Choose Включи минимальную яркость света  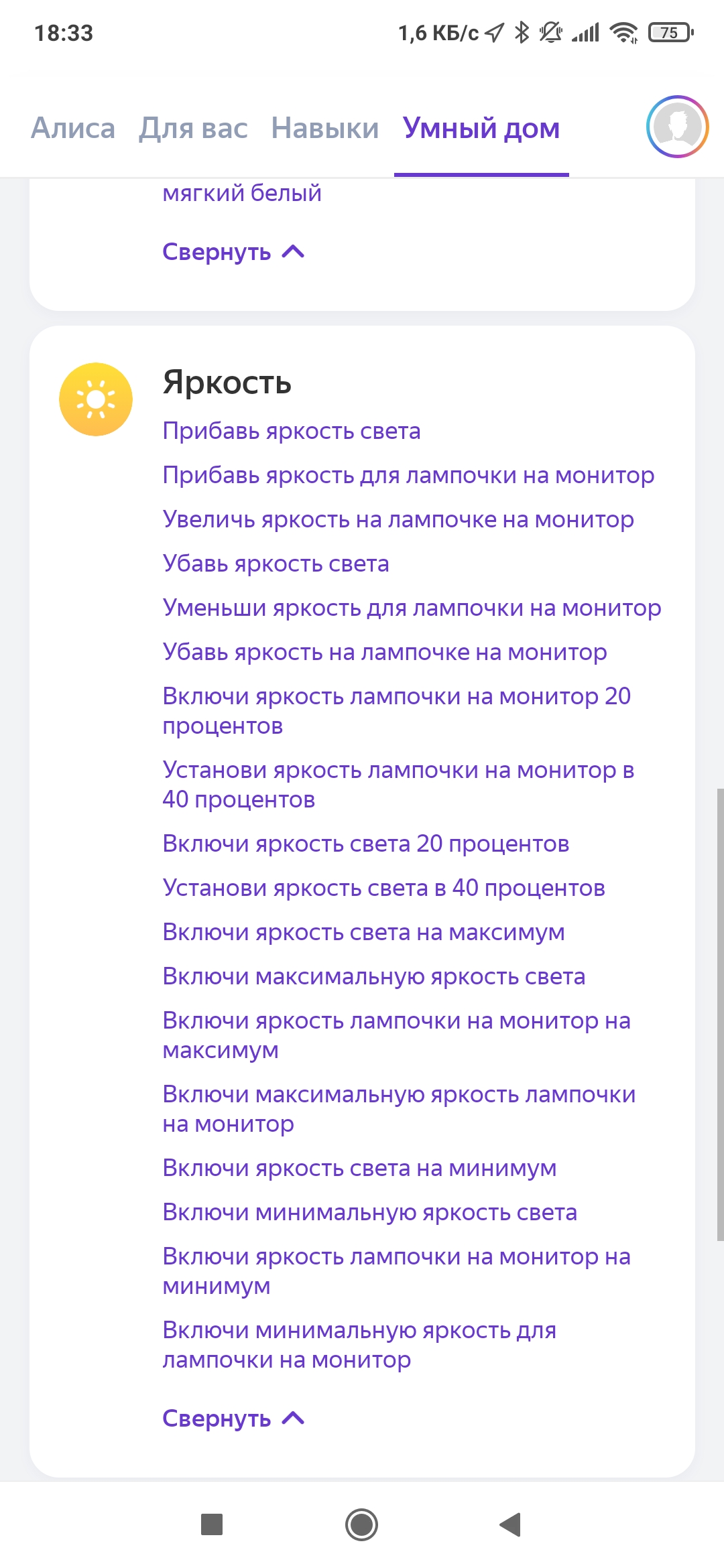click(369, 1212)
